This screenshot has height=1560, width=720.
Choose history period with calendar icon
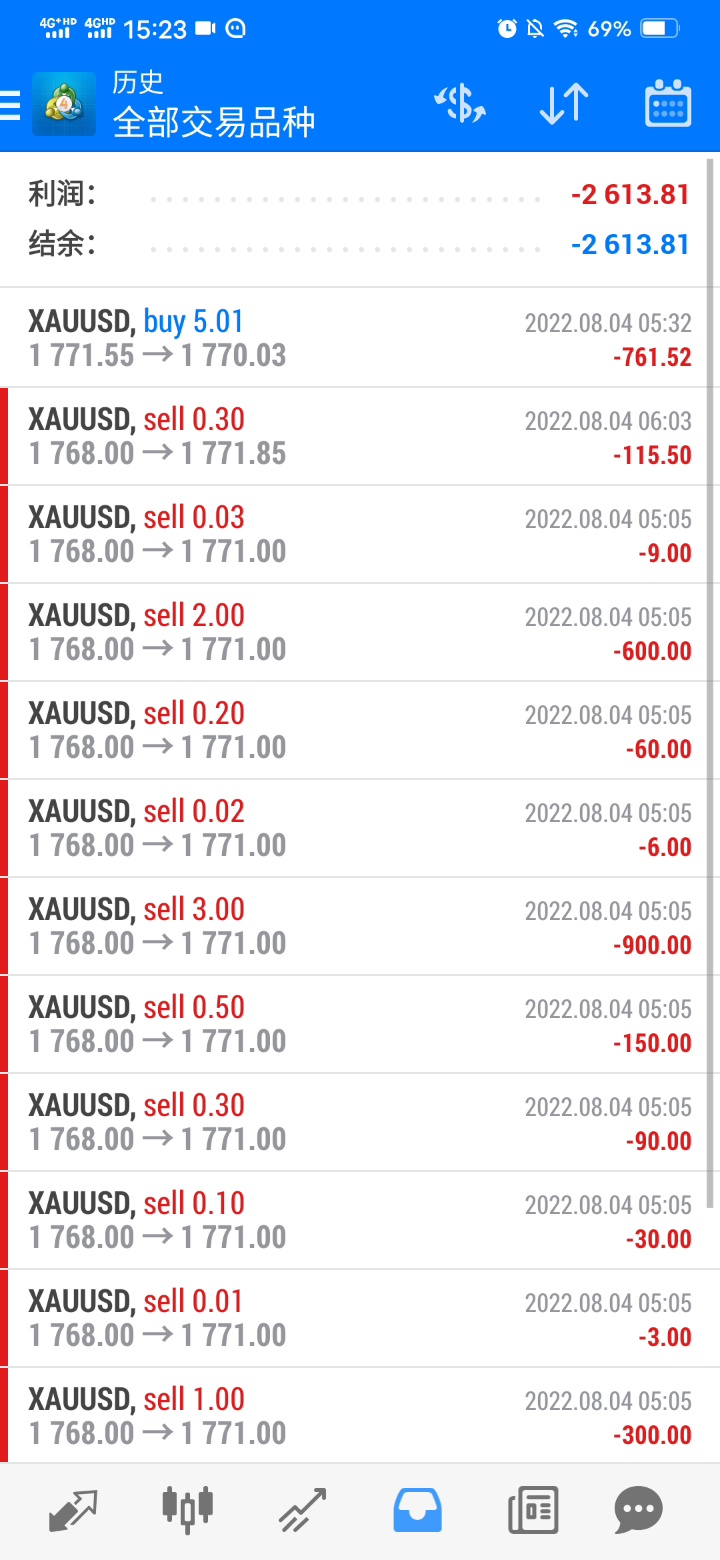[668, 104]
